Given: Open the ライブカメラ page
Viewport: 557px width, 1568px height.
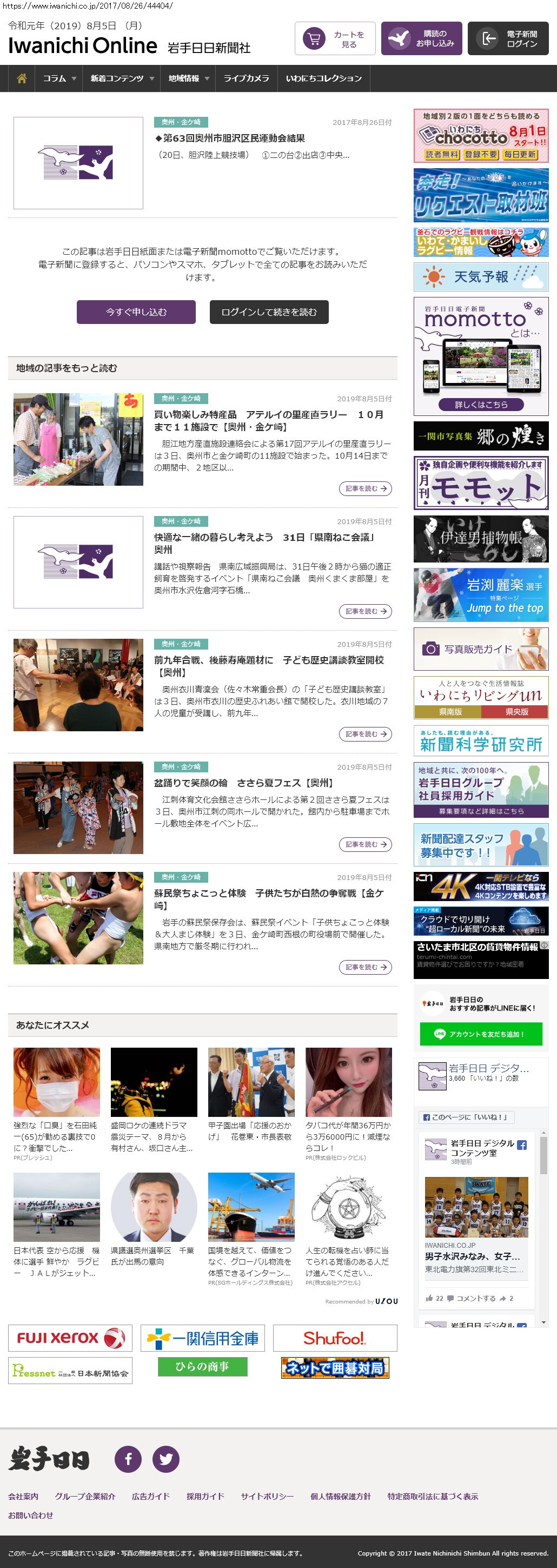Looking at the screenshot, I should point(246,78).
